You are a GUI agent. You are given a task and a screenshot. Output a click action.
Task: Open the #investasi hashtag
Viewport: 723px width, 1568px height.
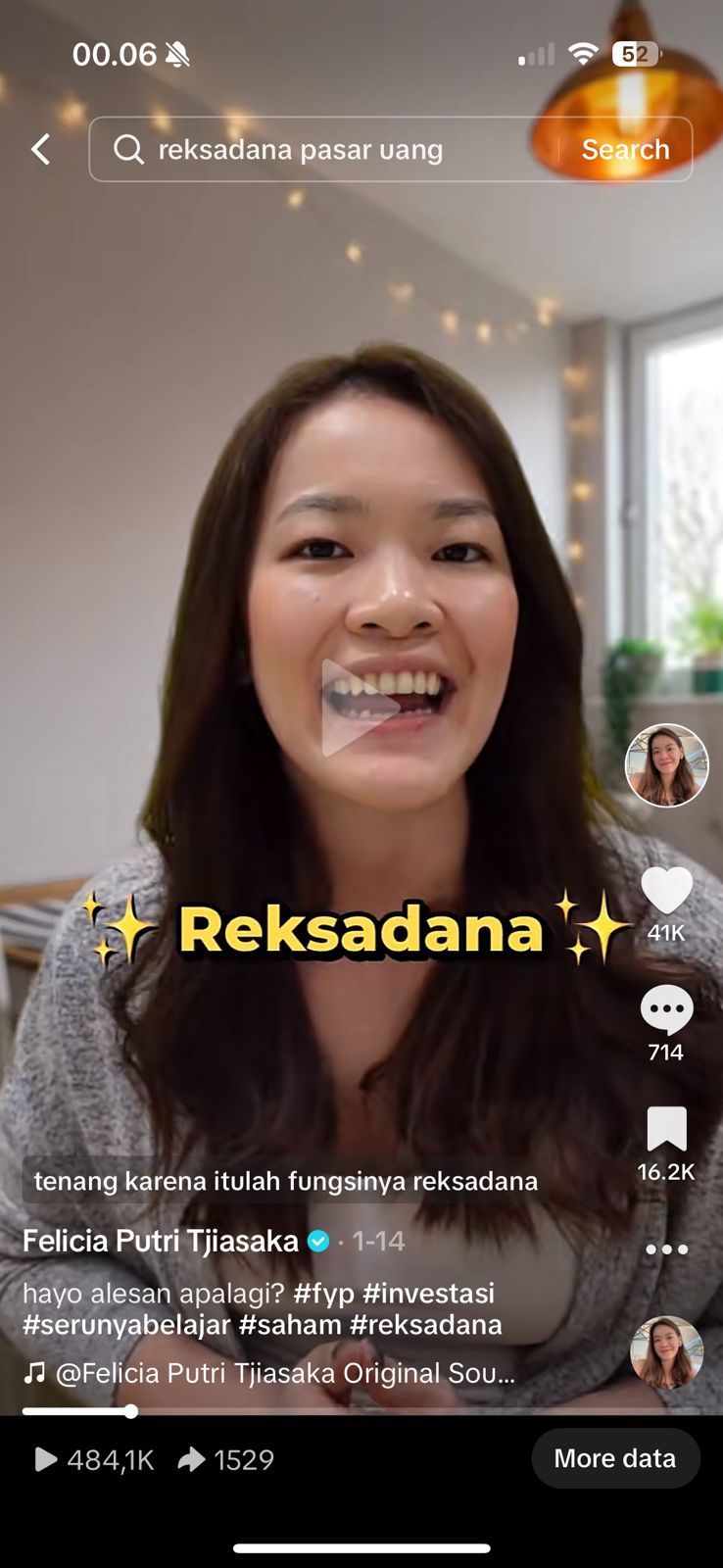[428, 1294]
